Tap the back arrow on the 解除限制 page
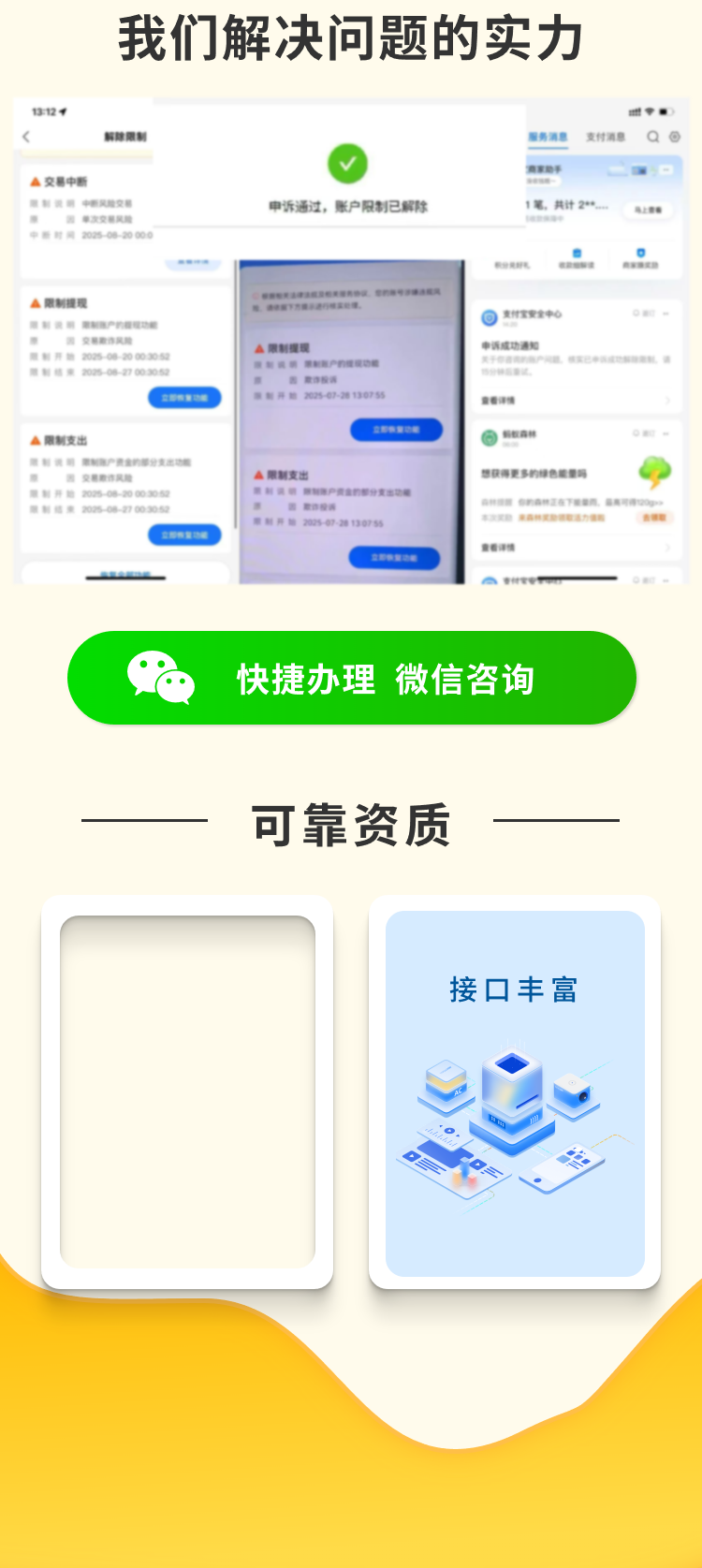This screenshot has height=1568, width=702. click(x=25, y=136)
